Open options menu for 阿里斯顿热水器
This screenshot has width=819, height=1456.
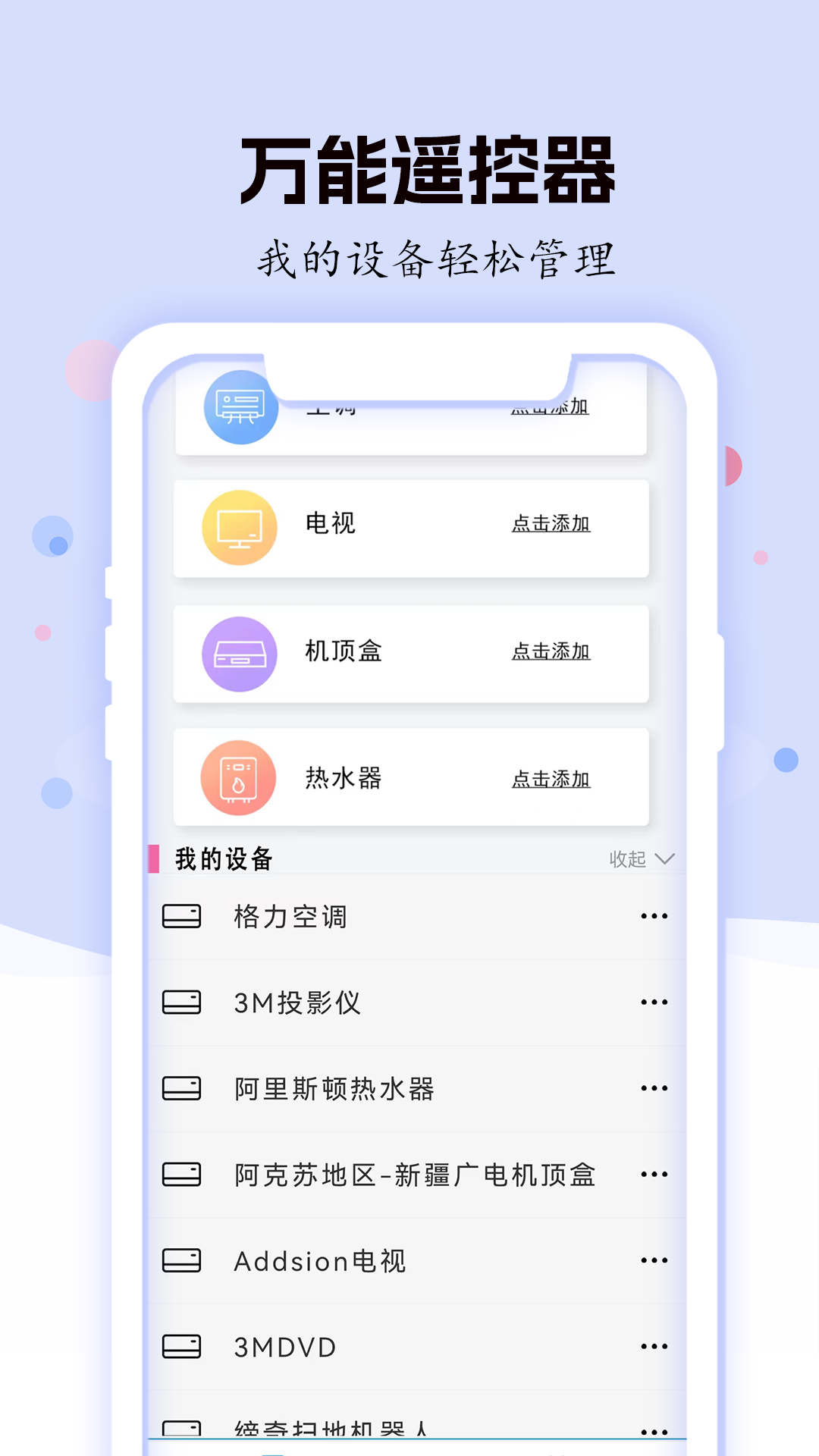(653, 1087)
